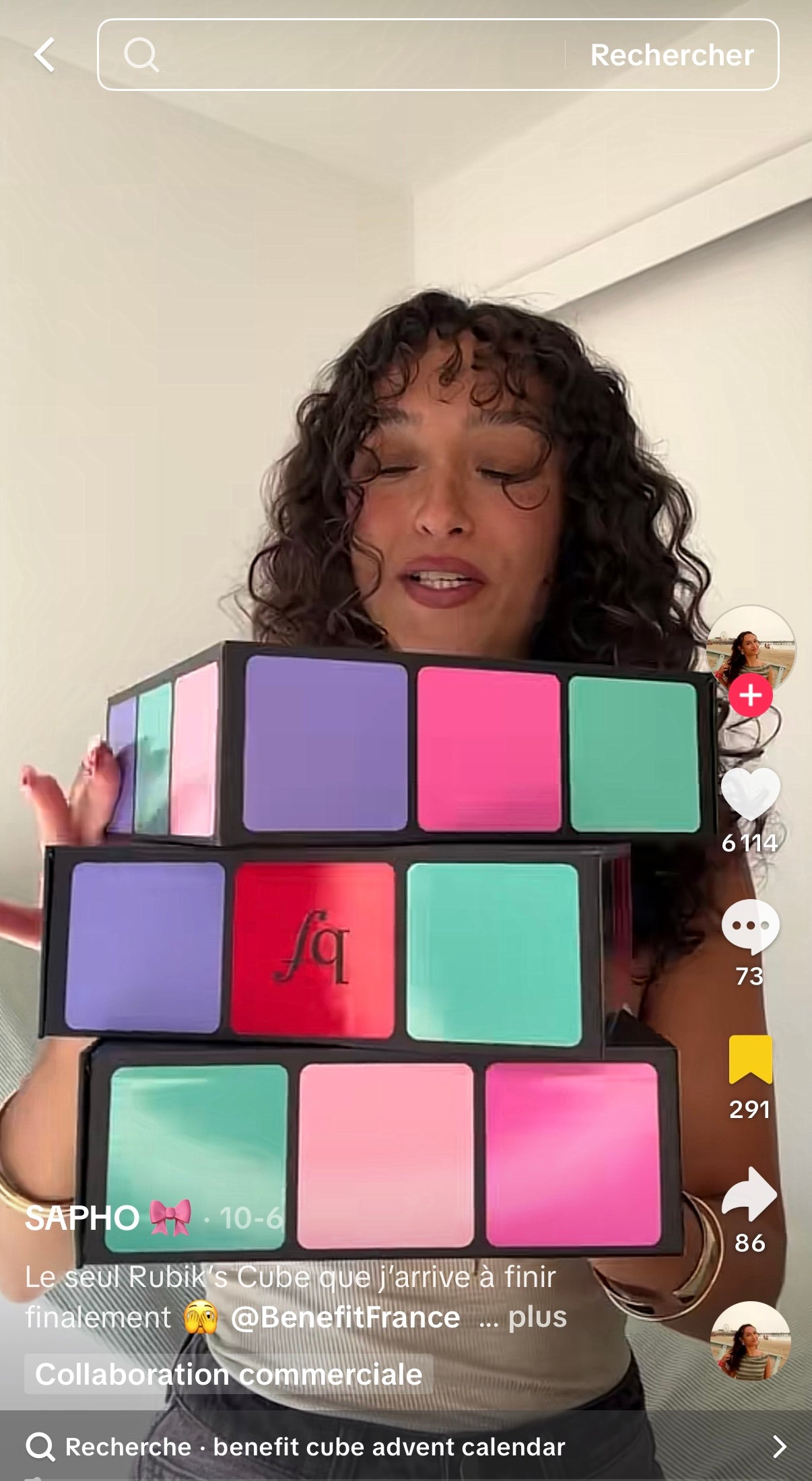Share this video with the arrow
812x1481 pixels.
pyautogui.click(x=750, y=1193)
